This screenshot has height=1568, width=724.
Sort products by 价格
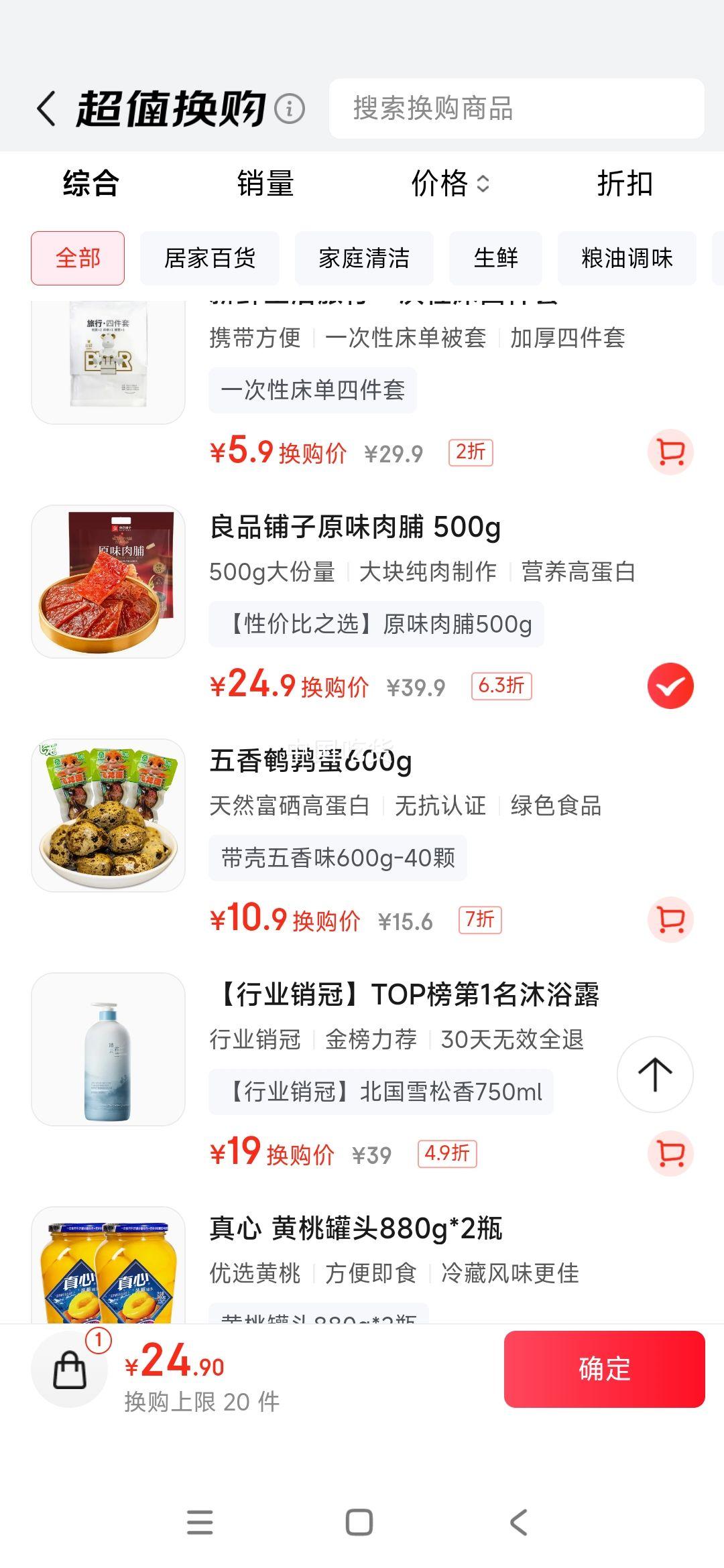450,184
